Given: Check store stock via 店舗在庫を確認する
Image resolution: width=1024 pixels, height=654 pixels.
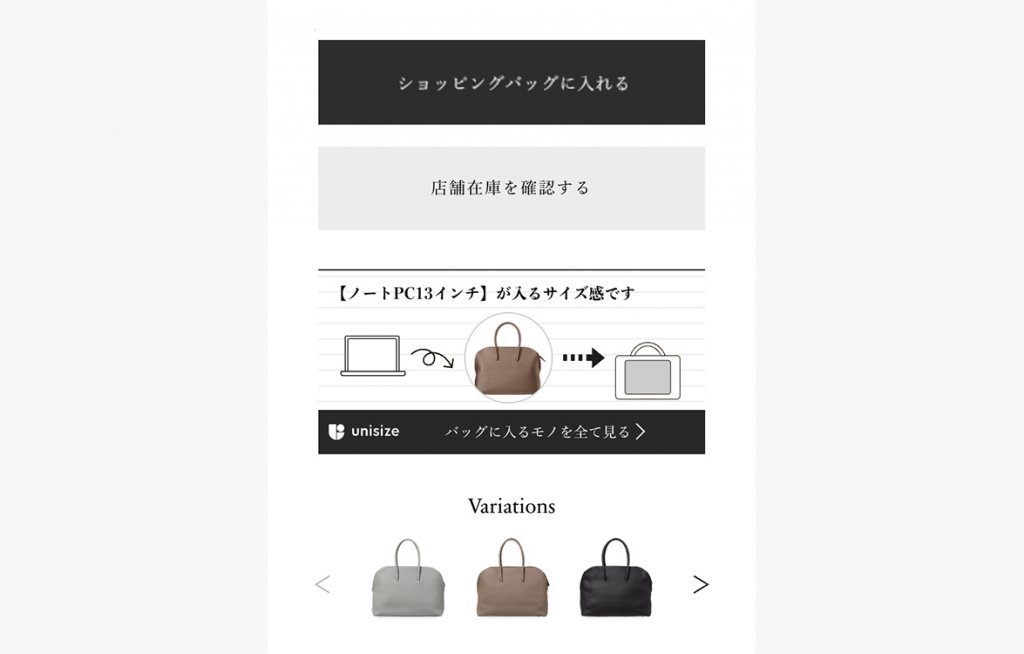Looking at the screenshot, I should point(511,188).
